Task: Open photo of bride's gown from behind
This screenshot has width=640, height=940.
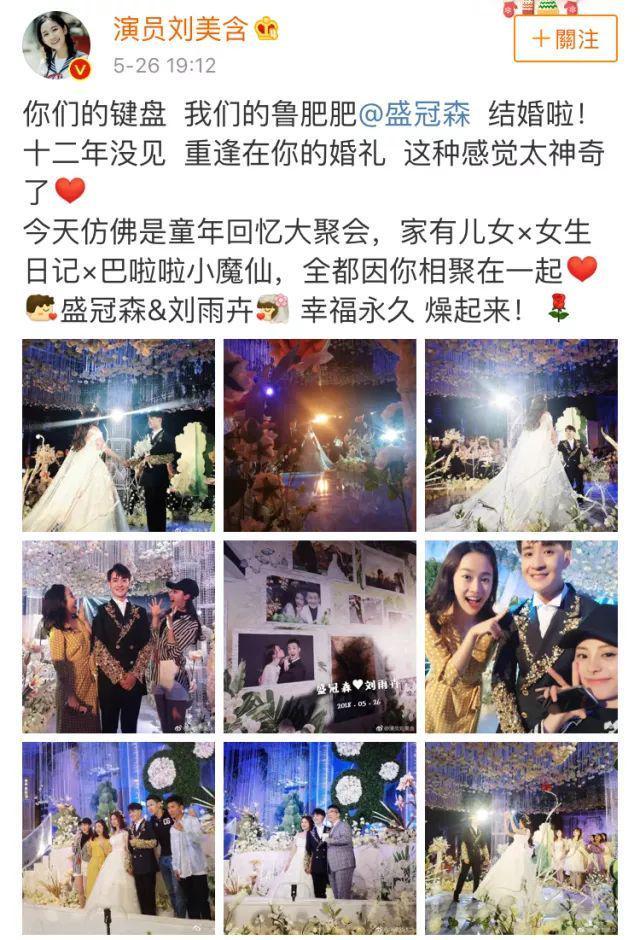Action: coord(521,435)
